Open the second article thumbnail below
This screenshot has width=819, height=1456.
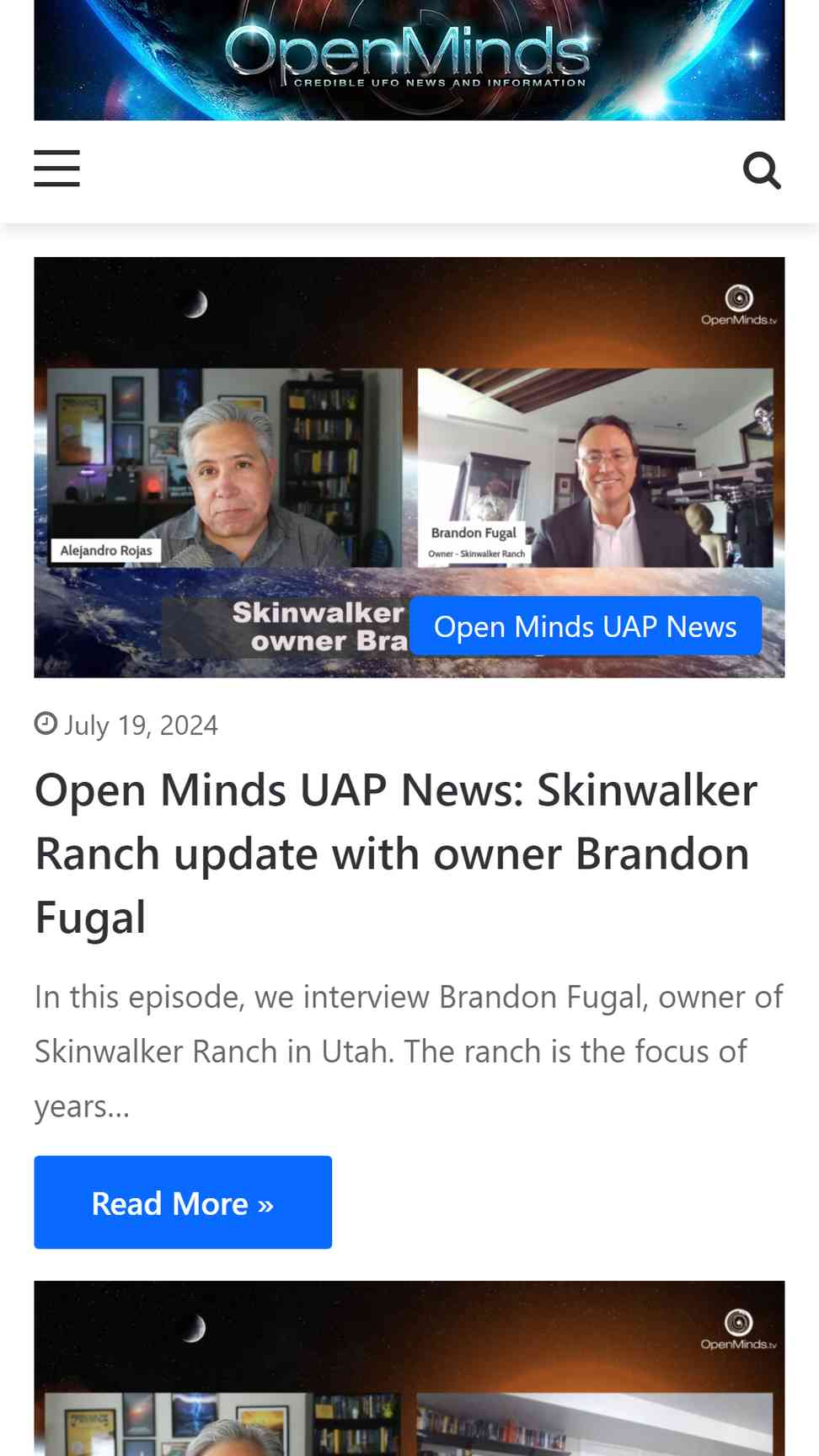[409, 1368]
